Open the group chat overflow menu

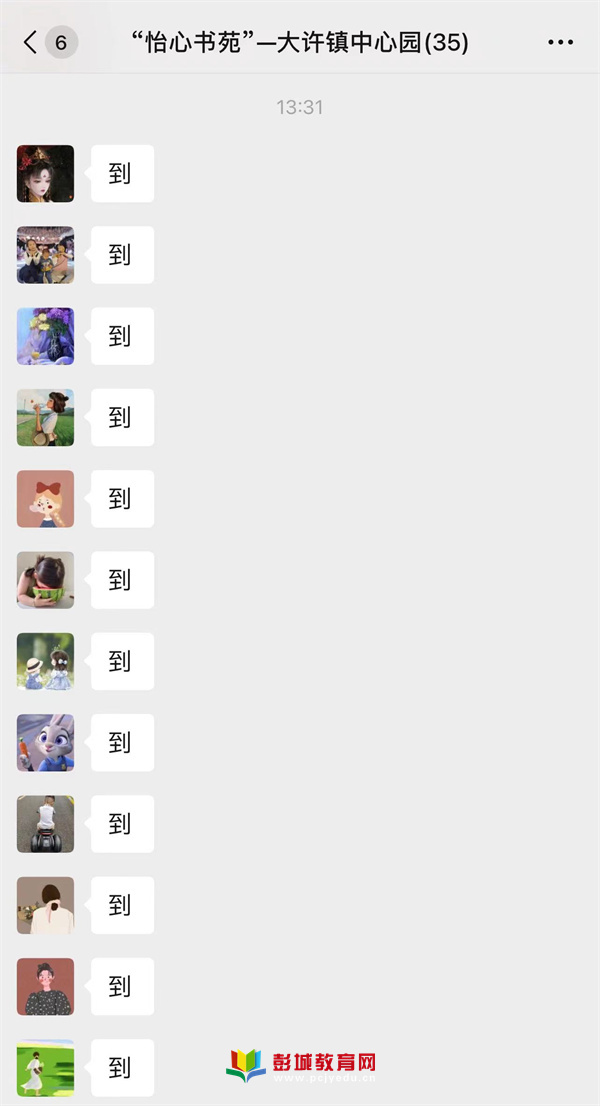[x=561, y=43]
